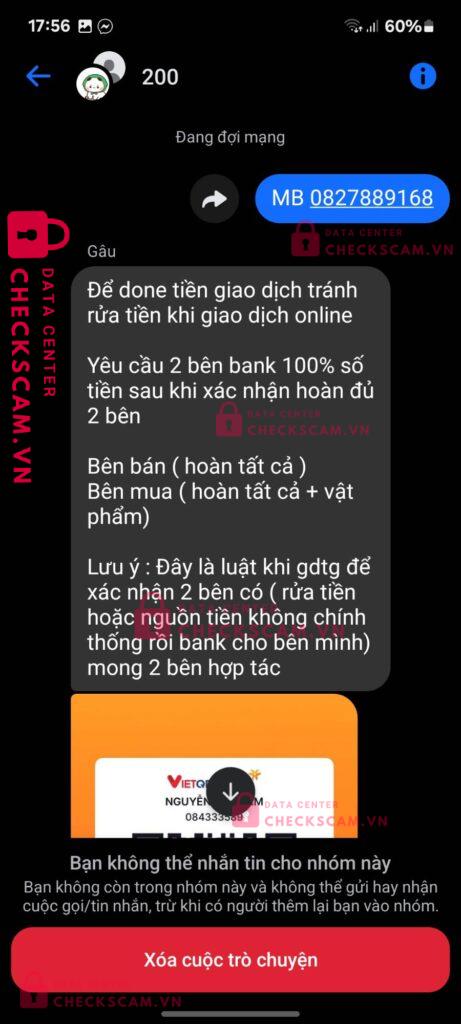Screen dimensions: 461x1024
Task: Jump to the latest message with down arrow
Action: [x=230, y=792]
